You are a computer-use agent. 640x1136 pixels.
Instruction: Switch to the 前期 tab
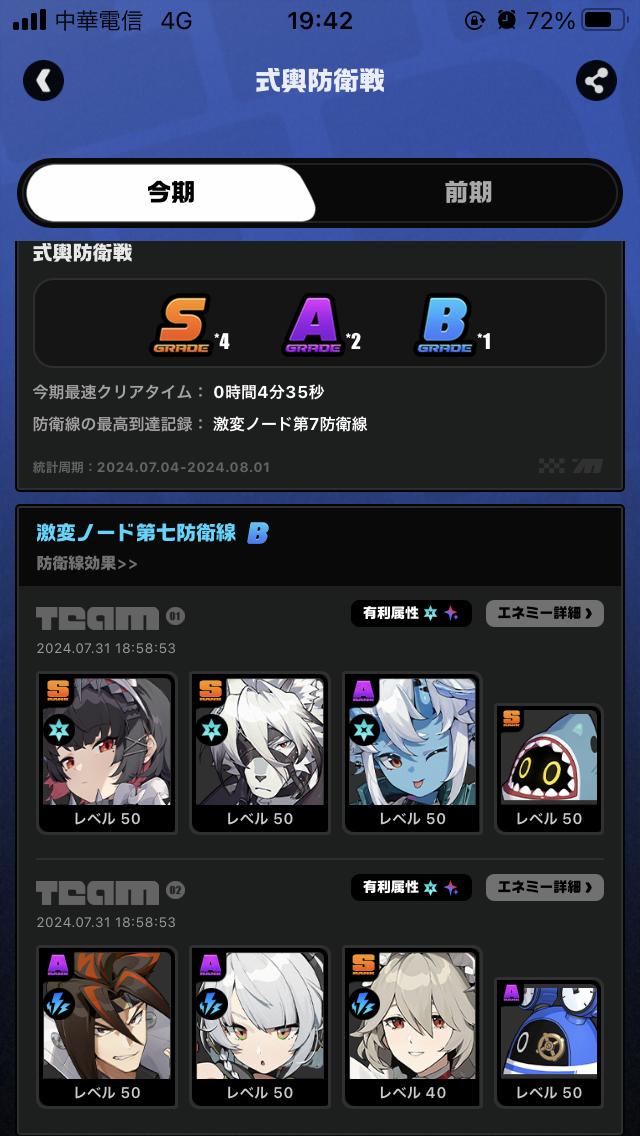point(468,192)
